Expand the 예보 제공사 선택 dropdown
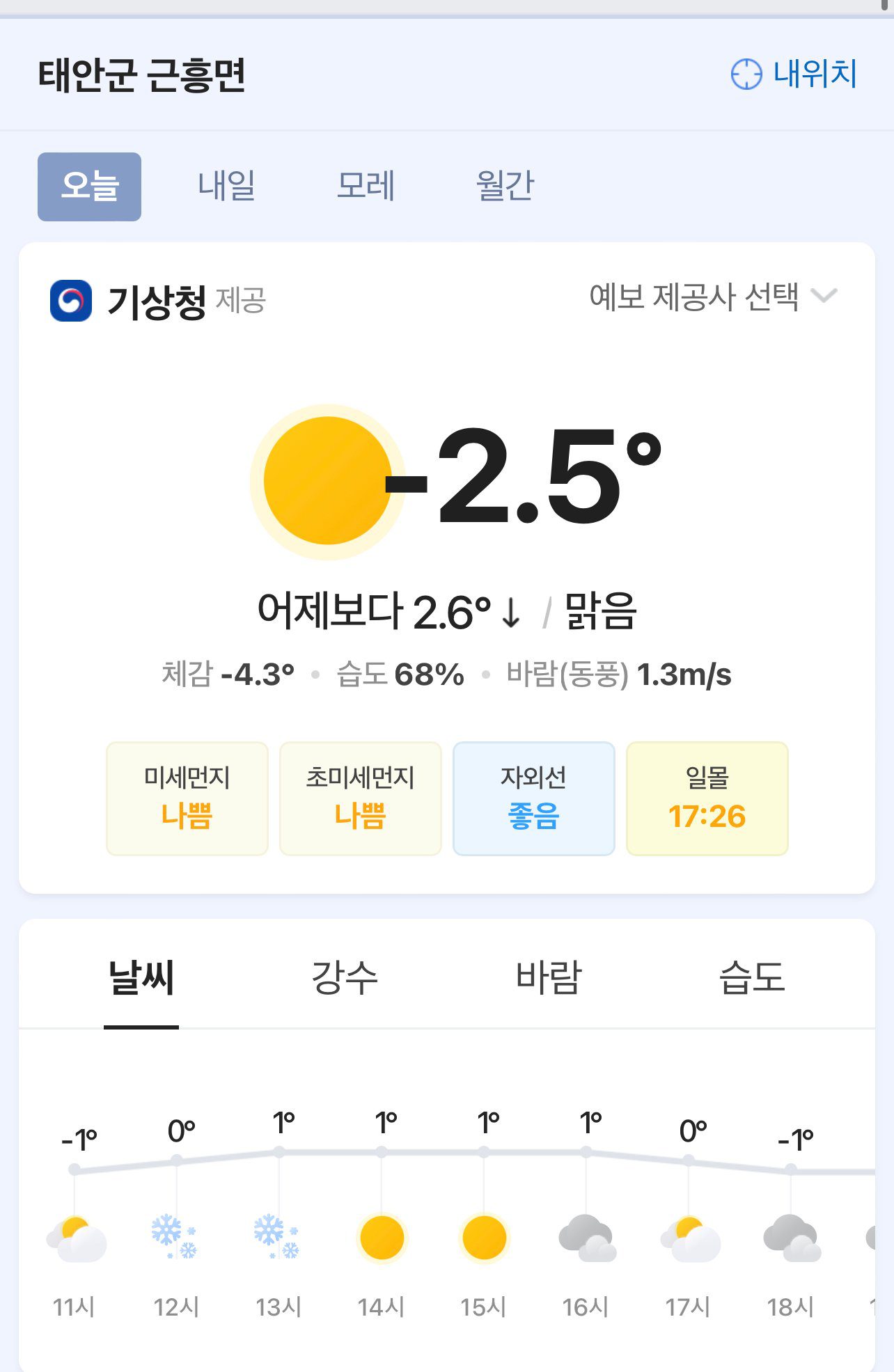 pyautogui.click(x=713, y=297)
